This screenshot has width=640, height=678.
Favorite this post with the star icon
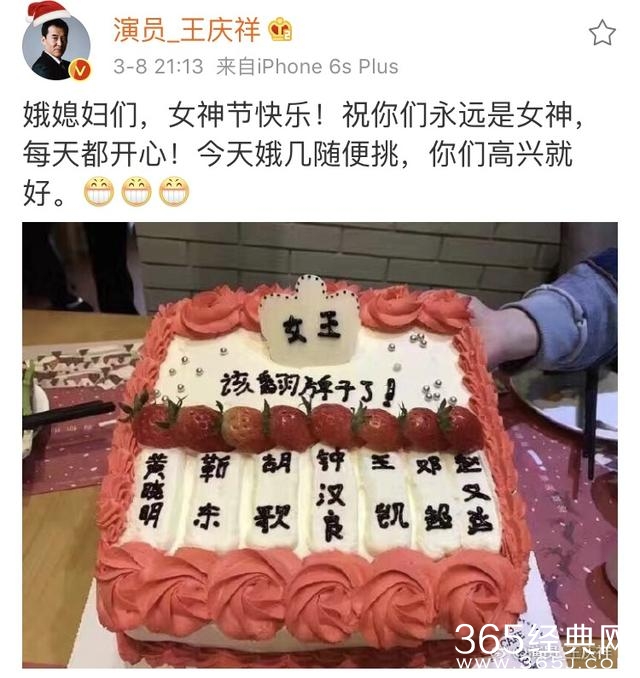tap(601, 33)
